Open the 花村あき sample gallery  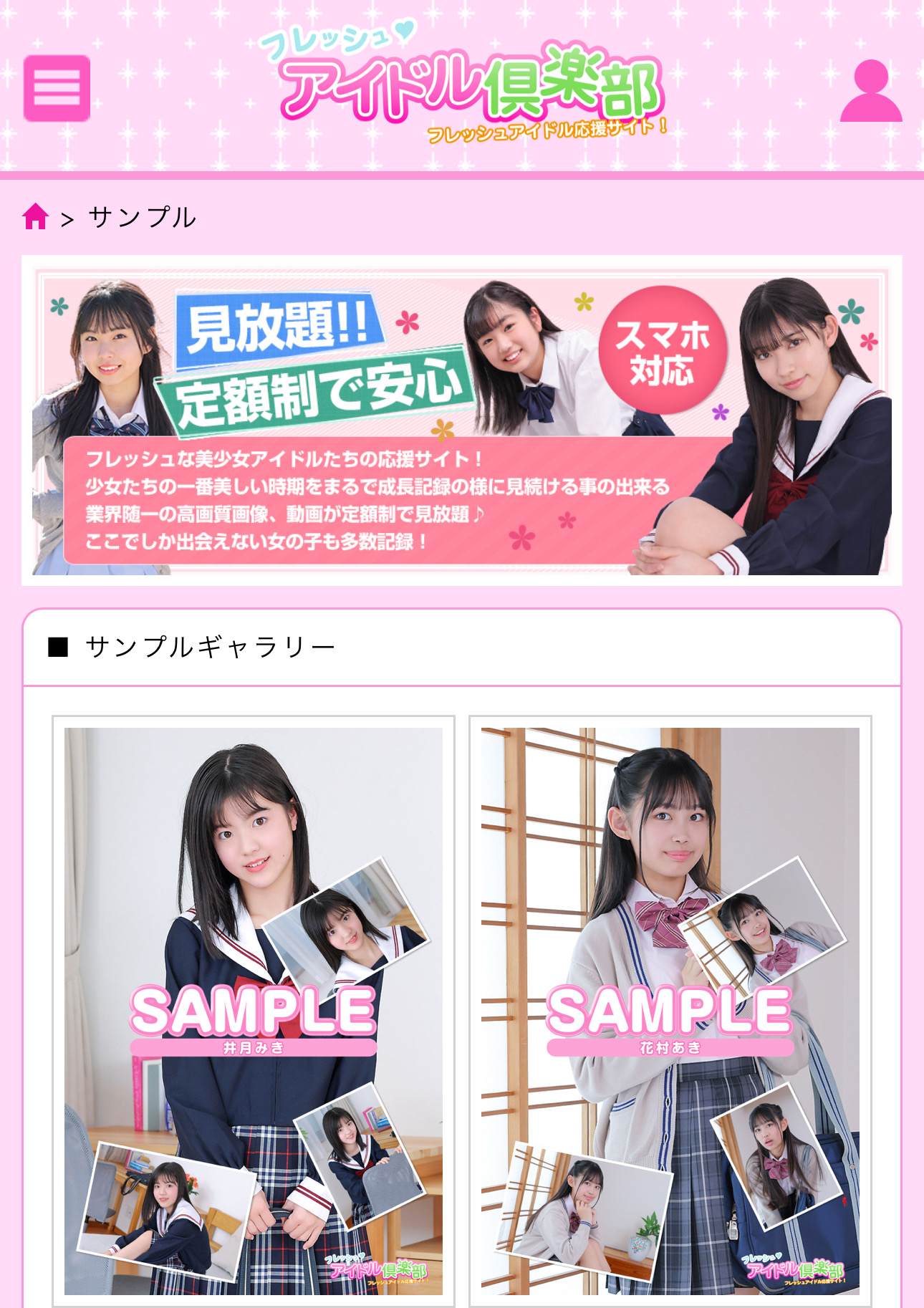(x=670, y=1011)
